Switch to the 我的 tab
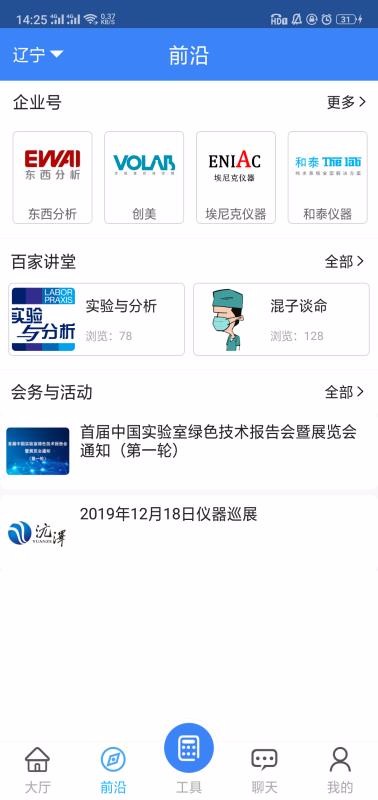This screenshot has height=800, width=378. (x=340, y=769)
